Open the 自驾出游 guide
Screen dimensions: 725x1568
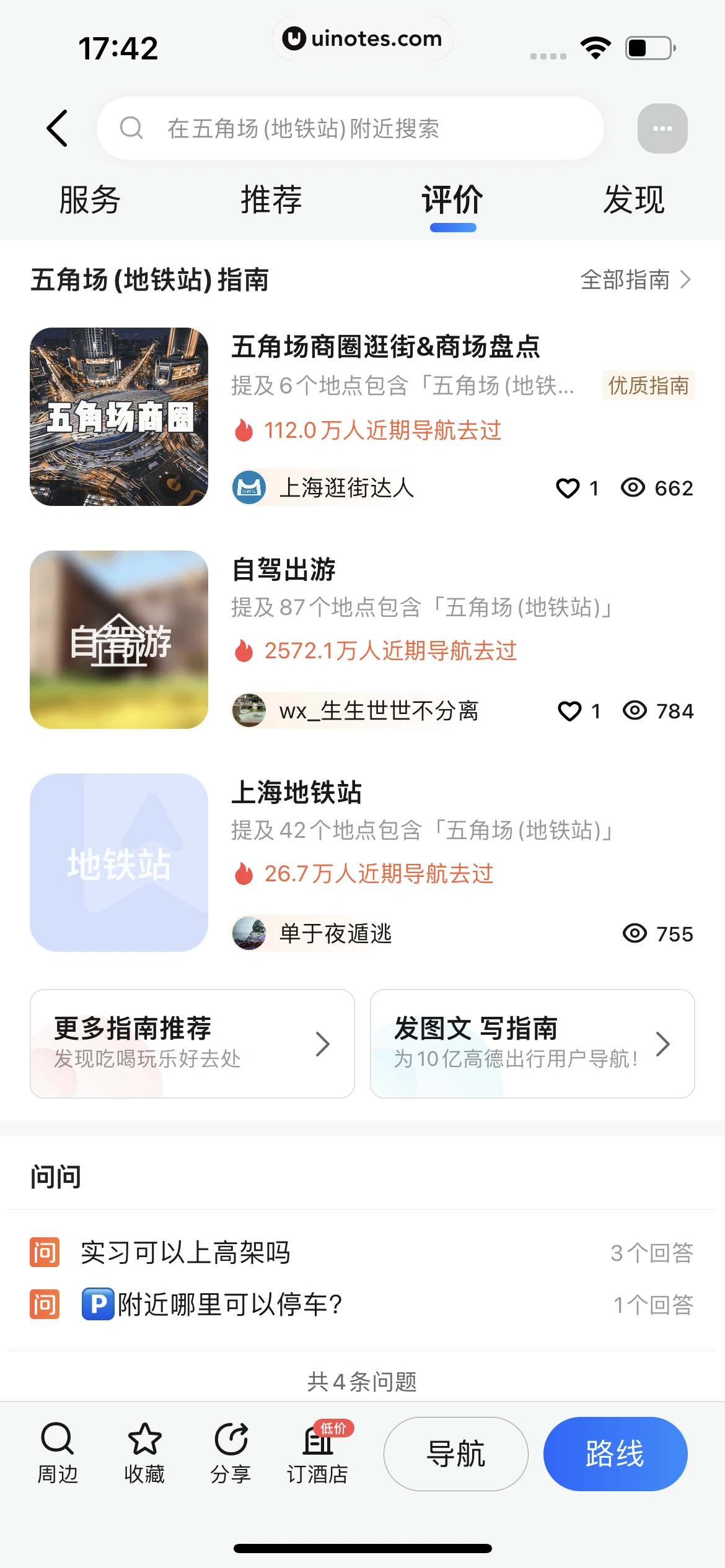pos(284,570)
